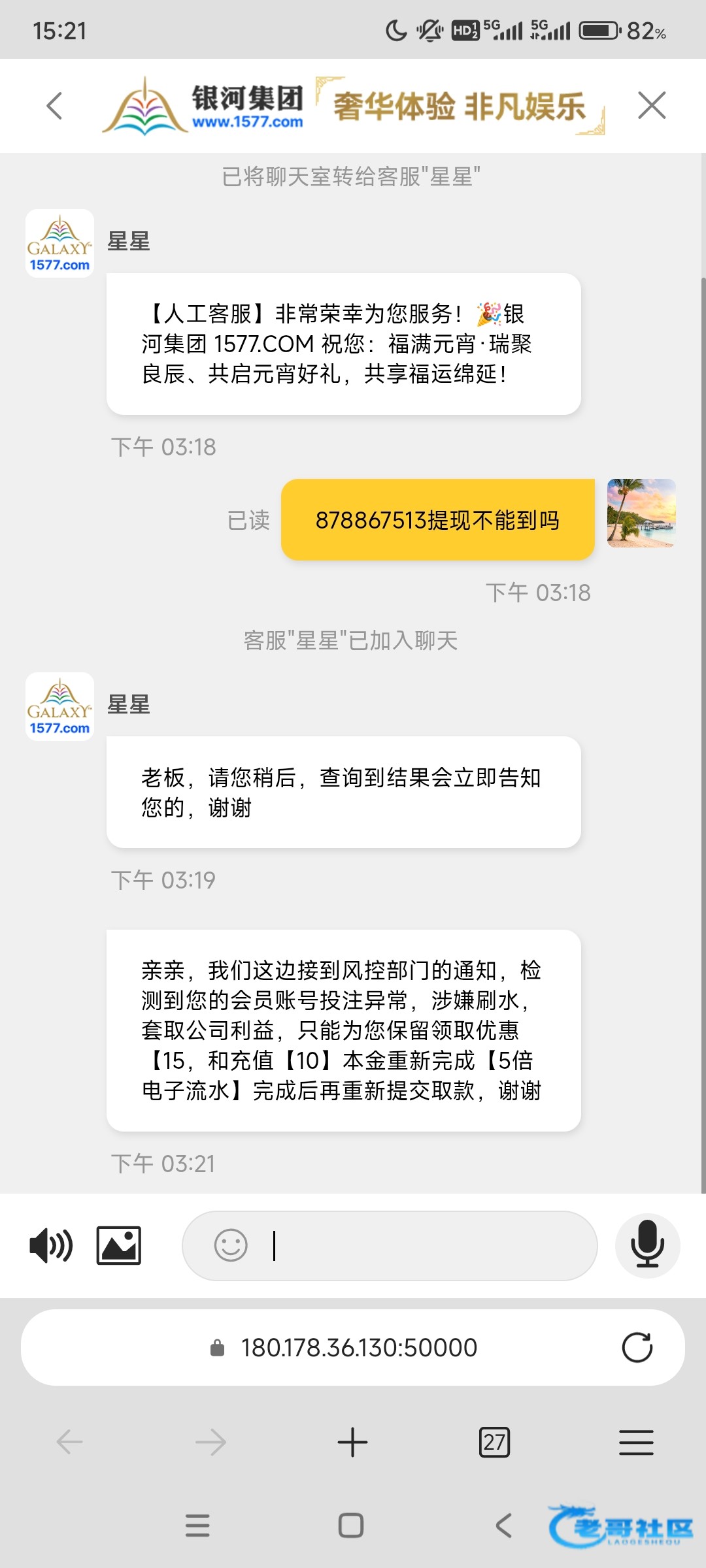The width and height of the screenshot is (706, 1568).
Task: Go back using the chat header arrow
Action: click(55, 106)
